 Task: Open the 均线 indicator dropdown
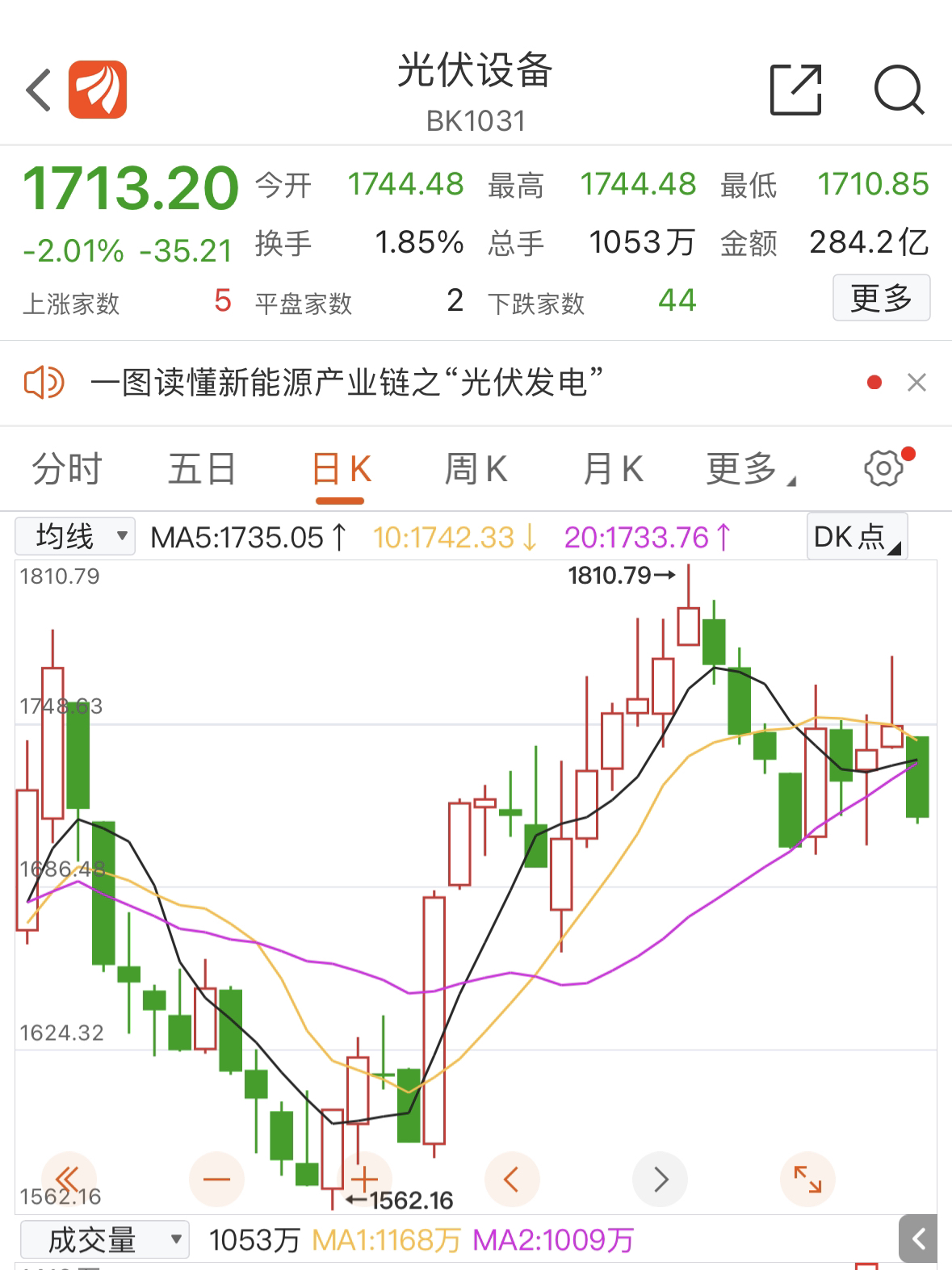click(x=75, y=536)
